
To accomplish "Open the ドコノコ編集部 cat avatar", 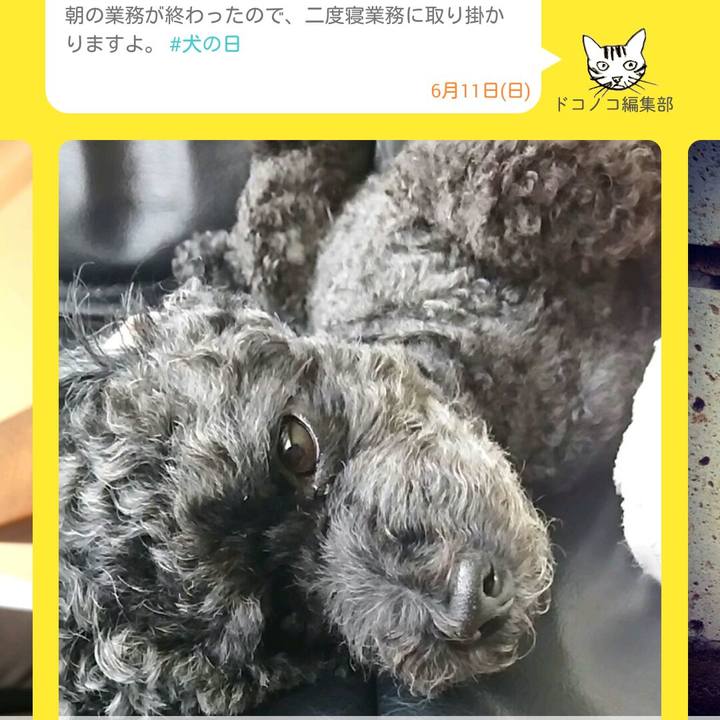I will tap(614, 62).
